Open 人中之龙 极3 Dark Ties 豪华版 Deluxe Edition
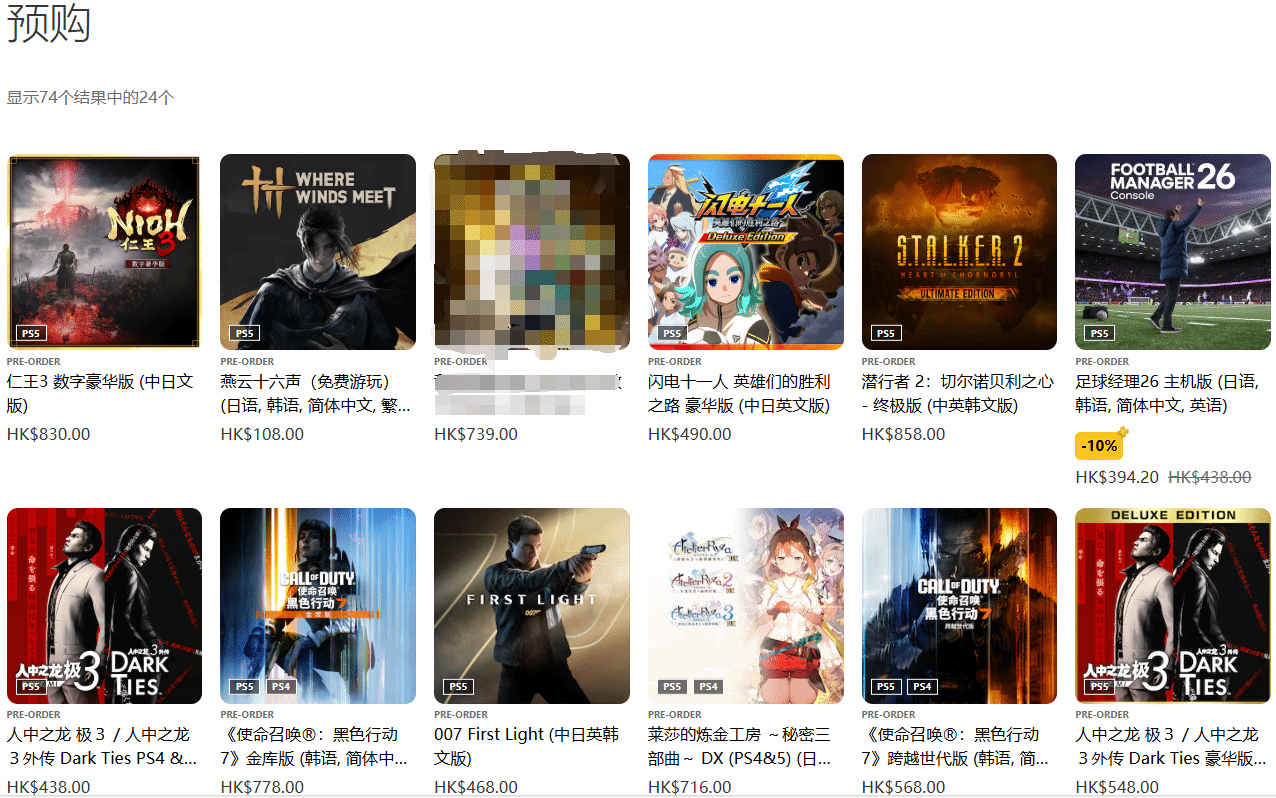1276x798 pixels. coord(1173,606)
